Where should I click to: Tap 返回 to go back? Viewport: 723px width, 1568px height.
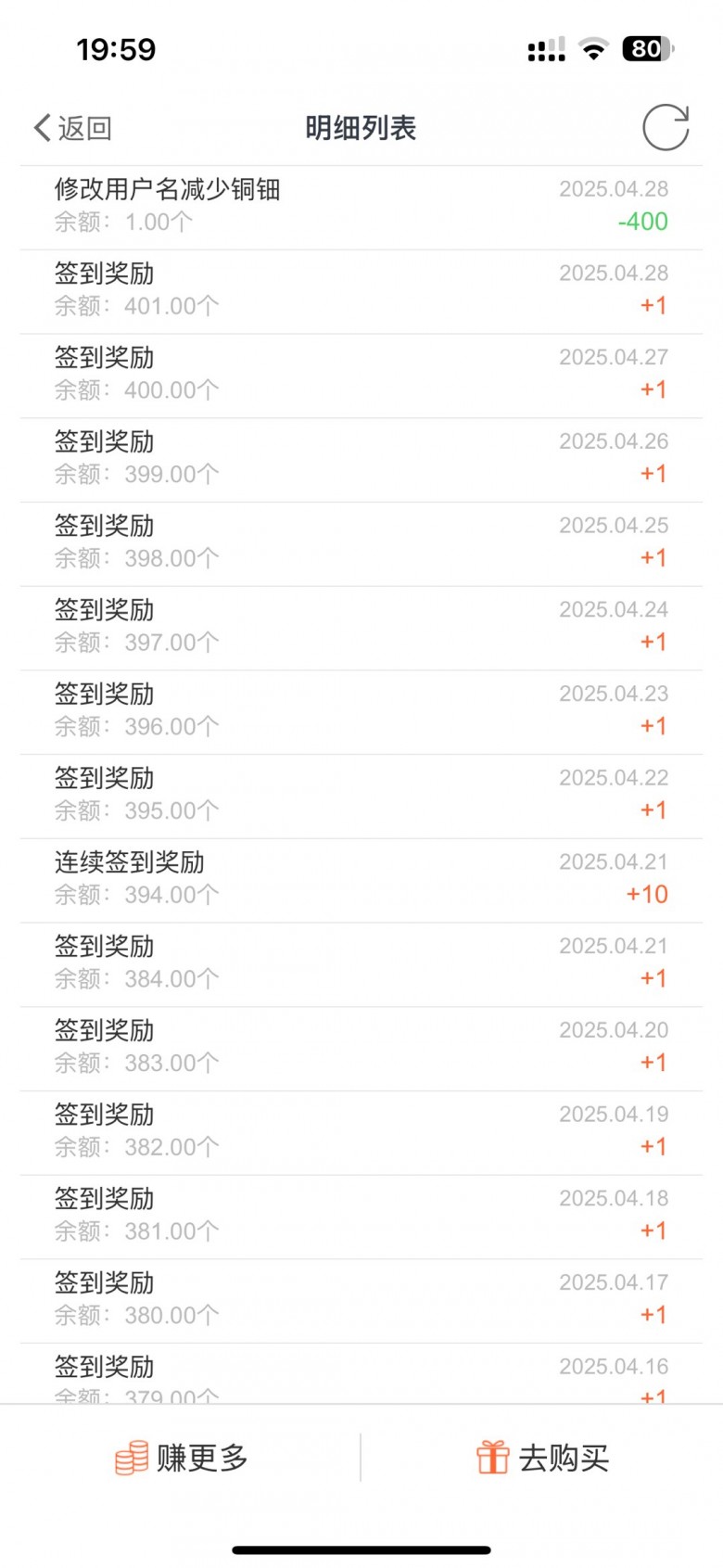[72, 128]
